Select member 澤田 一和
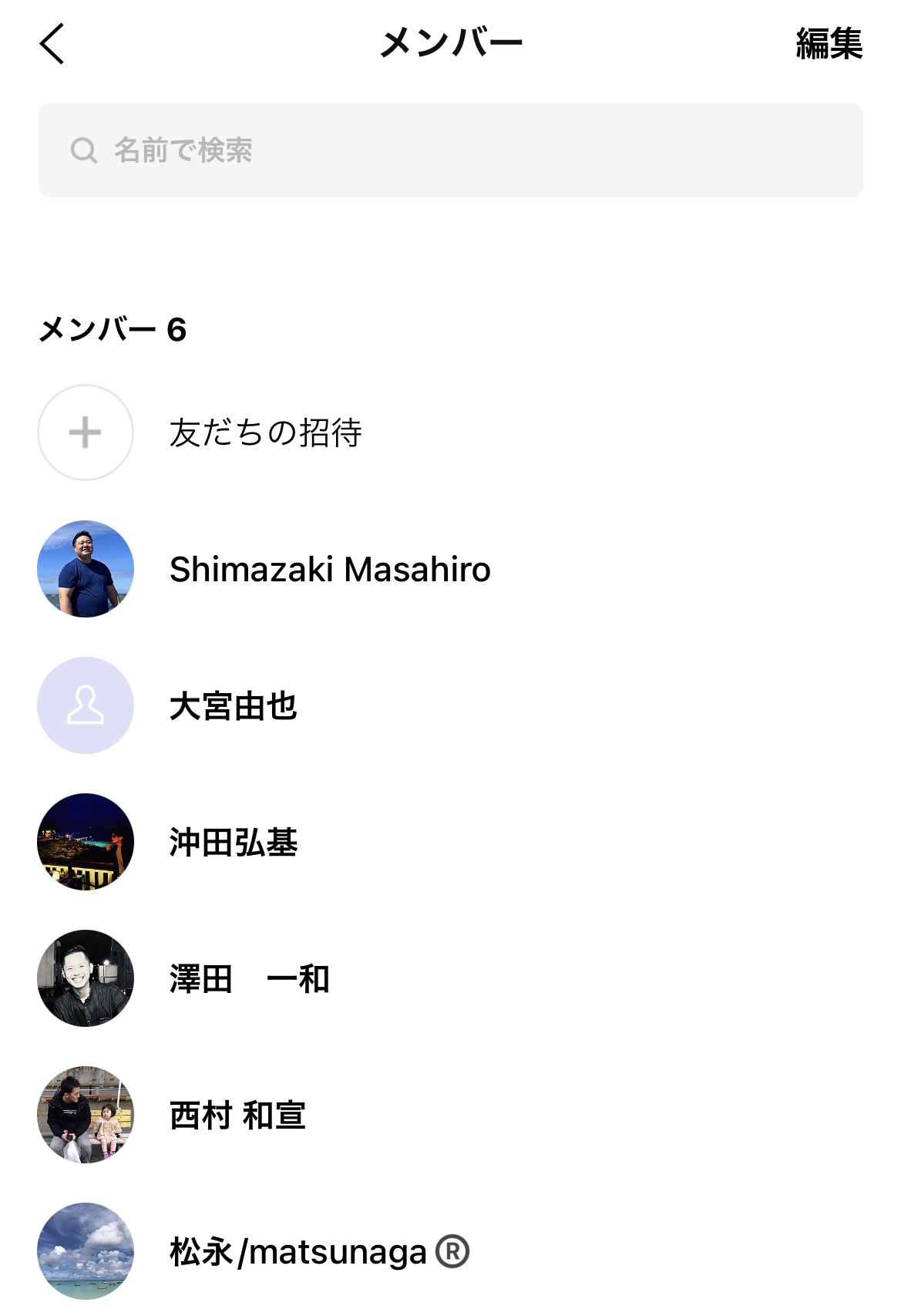This screenshot has height=1316, width=901. click(249, 979)
